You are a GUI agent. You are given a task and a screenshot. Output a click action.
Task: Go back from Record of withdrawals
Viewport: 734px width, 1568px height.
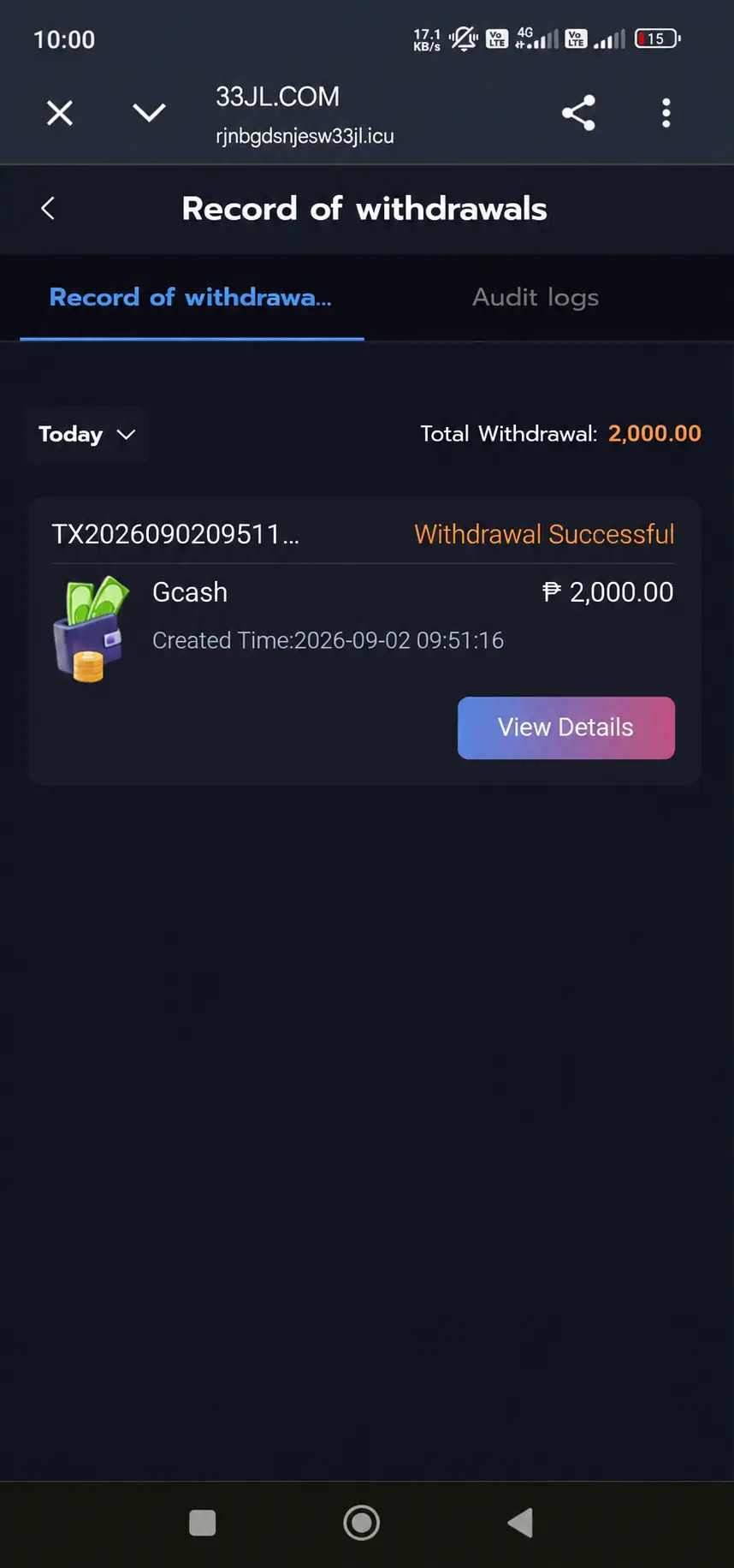coord(48,208)
